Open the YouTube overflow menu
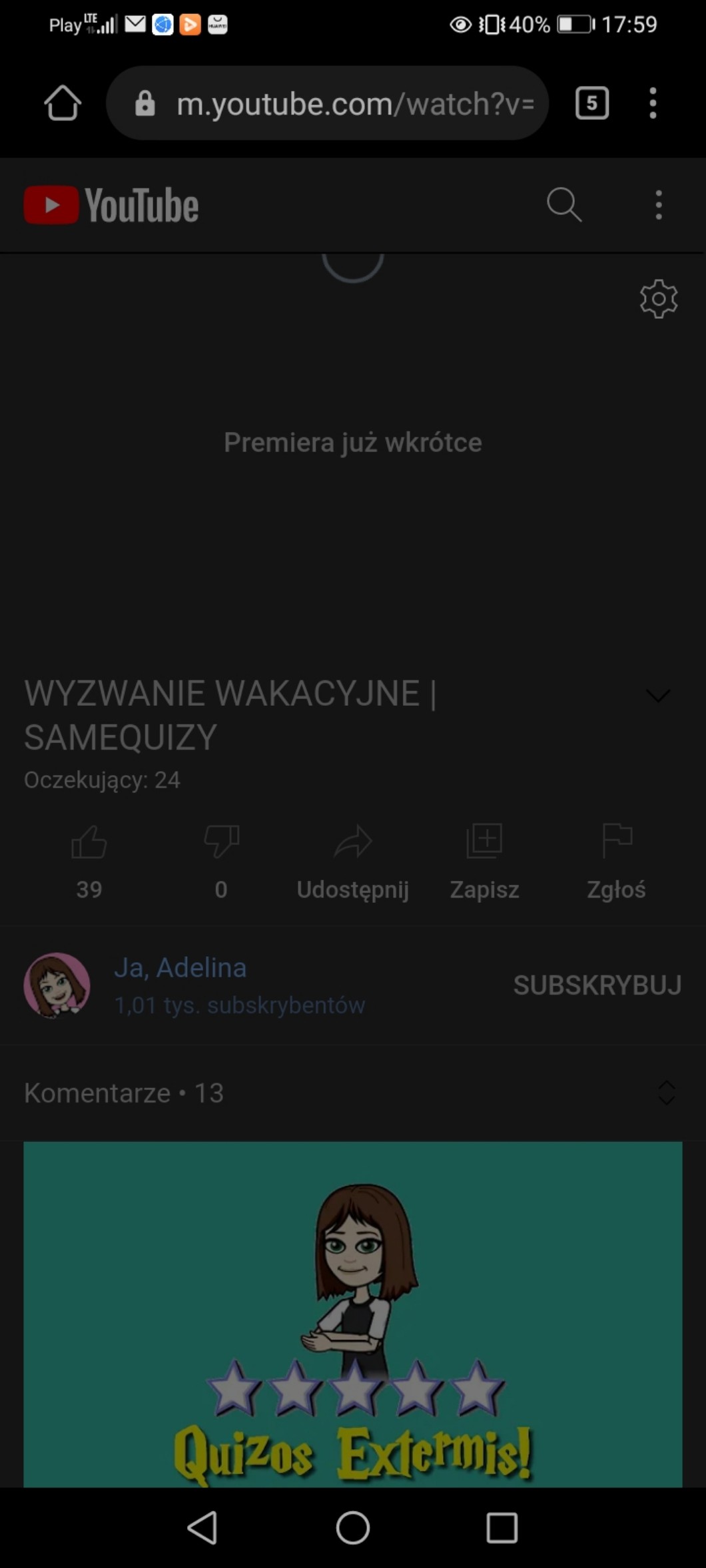 (x=658, y=205)
